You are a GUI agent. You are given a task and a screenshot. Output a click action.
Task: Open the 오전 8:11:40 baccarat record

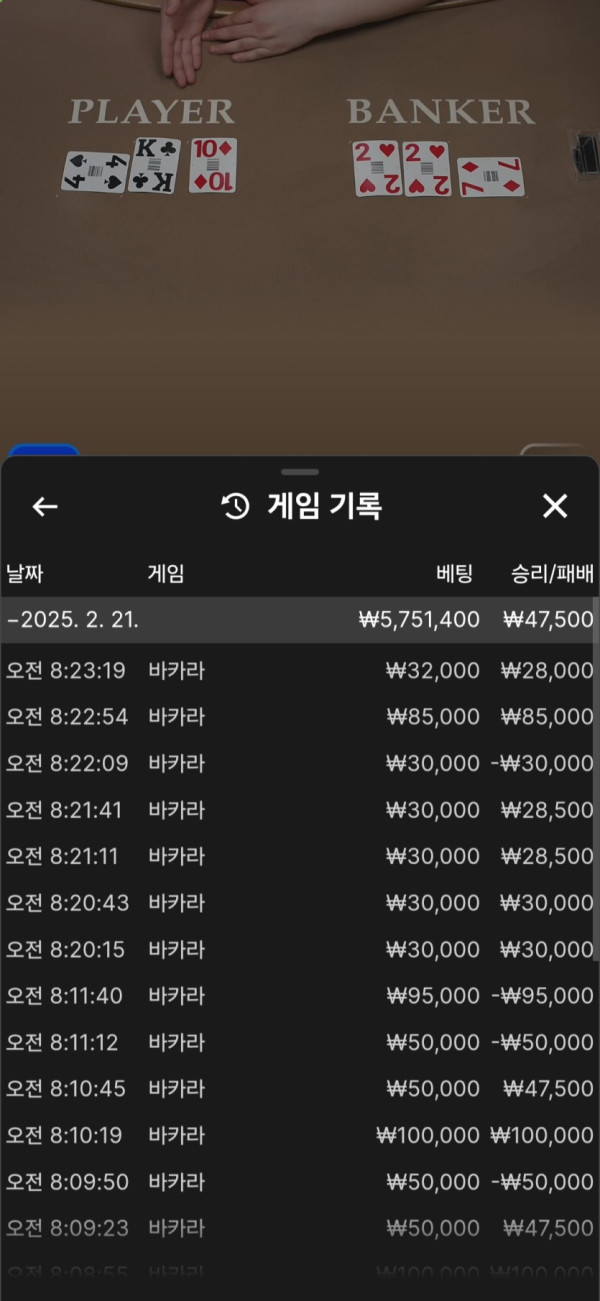298,996
